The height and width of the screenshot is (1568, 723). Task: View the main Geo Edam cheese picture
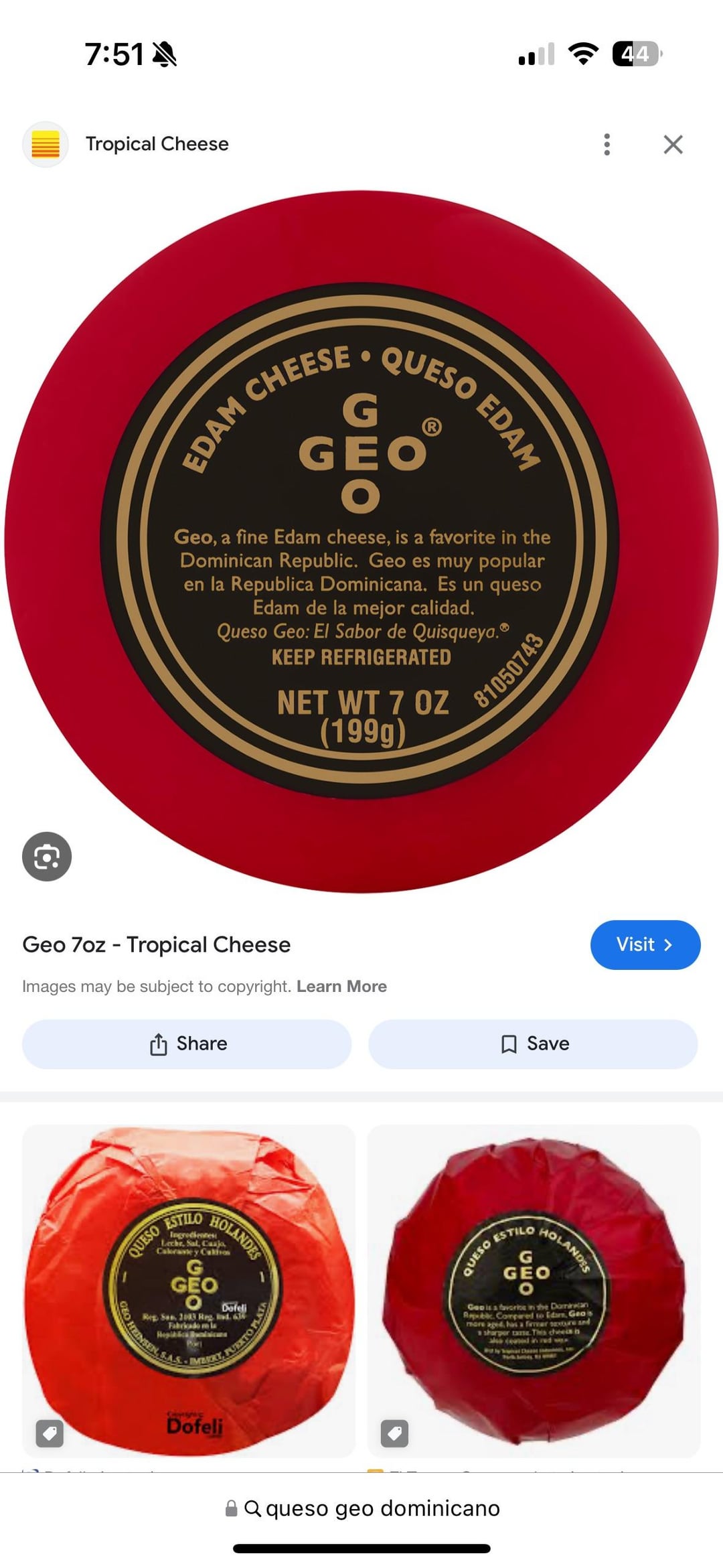click(361, 541)
